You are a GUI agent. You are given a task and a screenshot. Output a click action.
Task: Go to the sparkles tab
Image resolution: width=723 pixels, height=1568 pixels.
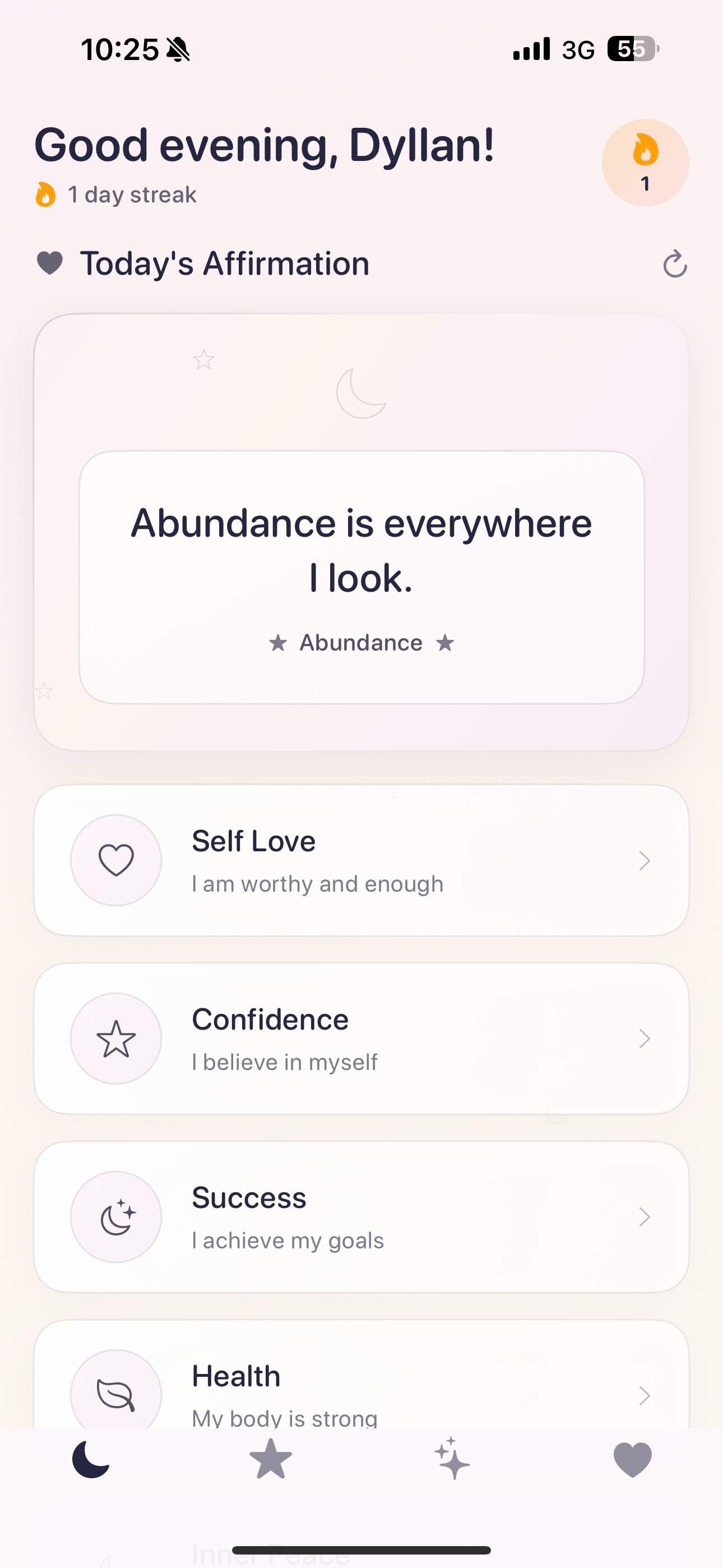452,1459
